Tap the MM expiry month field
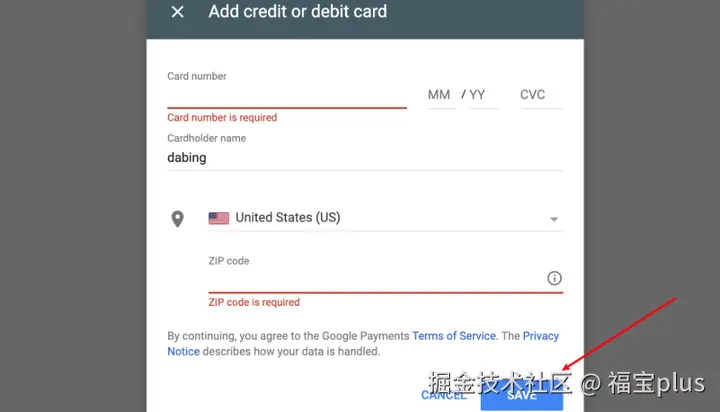 [439, 95]
